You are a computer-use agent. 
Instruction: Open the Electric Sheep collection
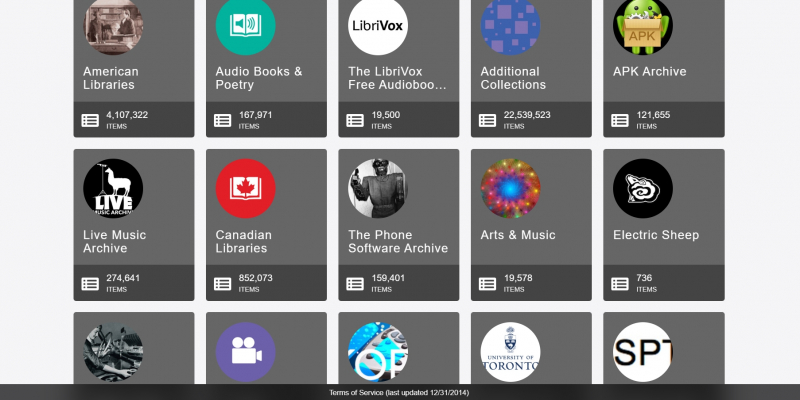click(656, 235)
